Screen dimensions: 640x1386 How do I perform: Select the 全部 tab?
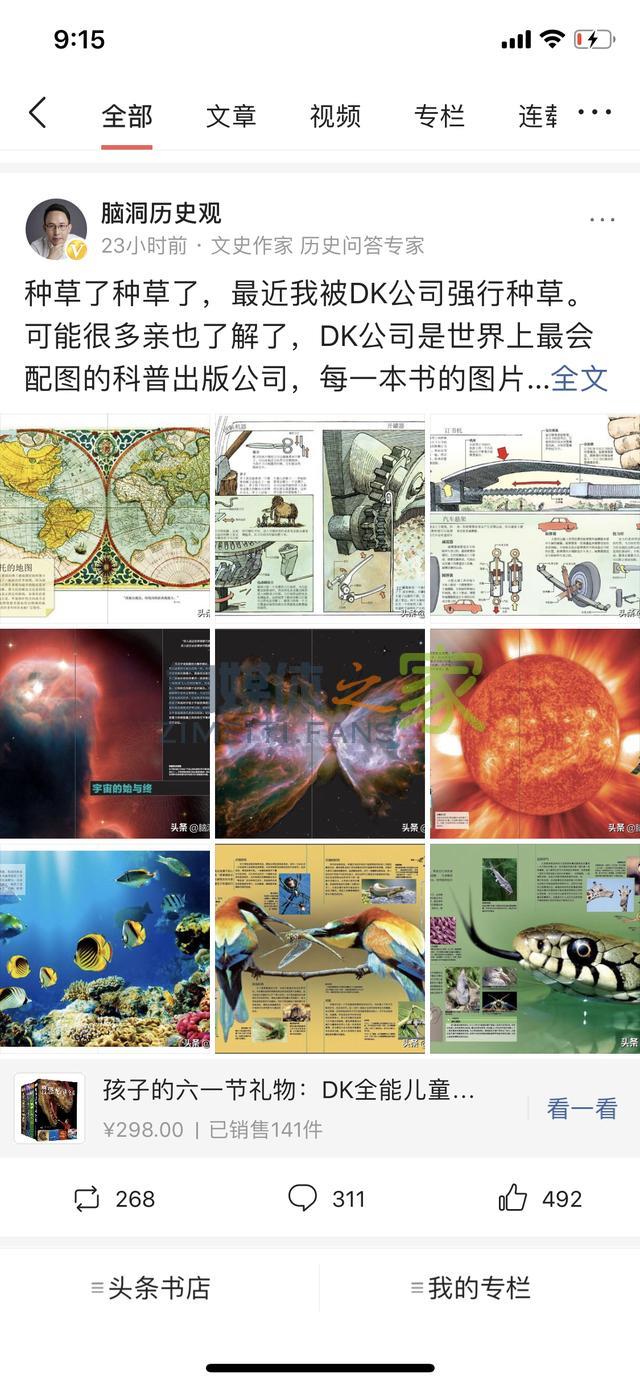point(127,116)
